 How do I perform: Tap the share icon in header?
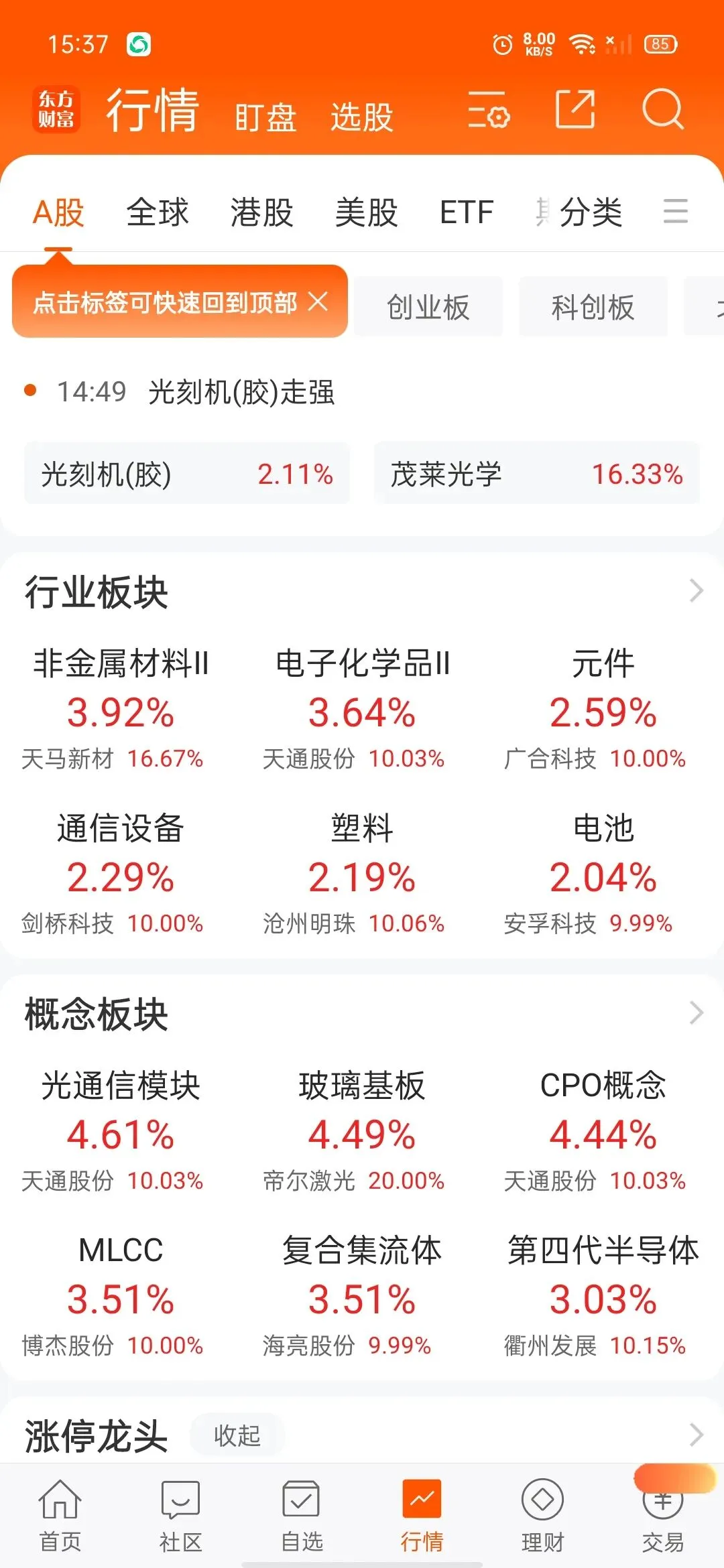pos(575,109)
